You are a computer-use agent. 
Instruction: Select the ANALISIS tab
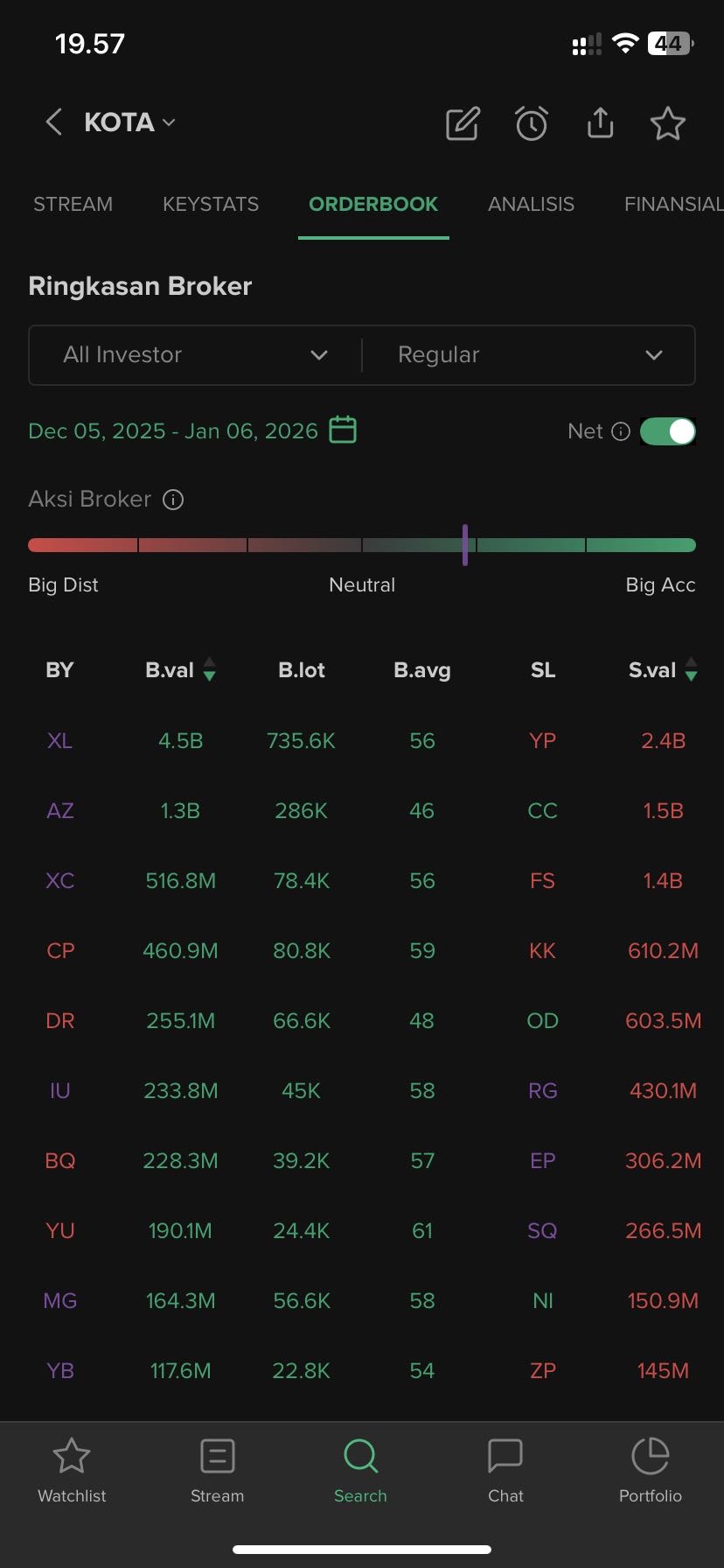point(531,204)
